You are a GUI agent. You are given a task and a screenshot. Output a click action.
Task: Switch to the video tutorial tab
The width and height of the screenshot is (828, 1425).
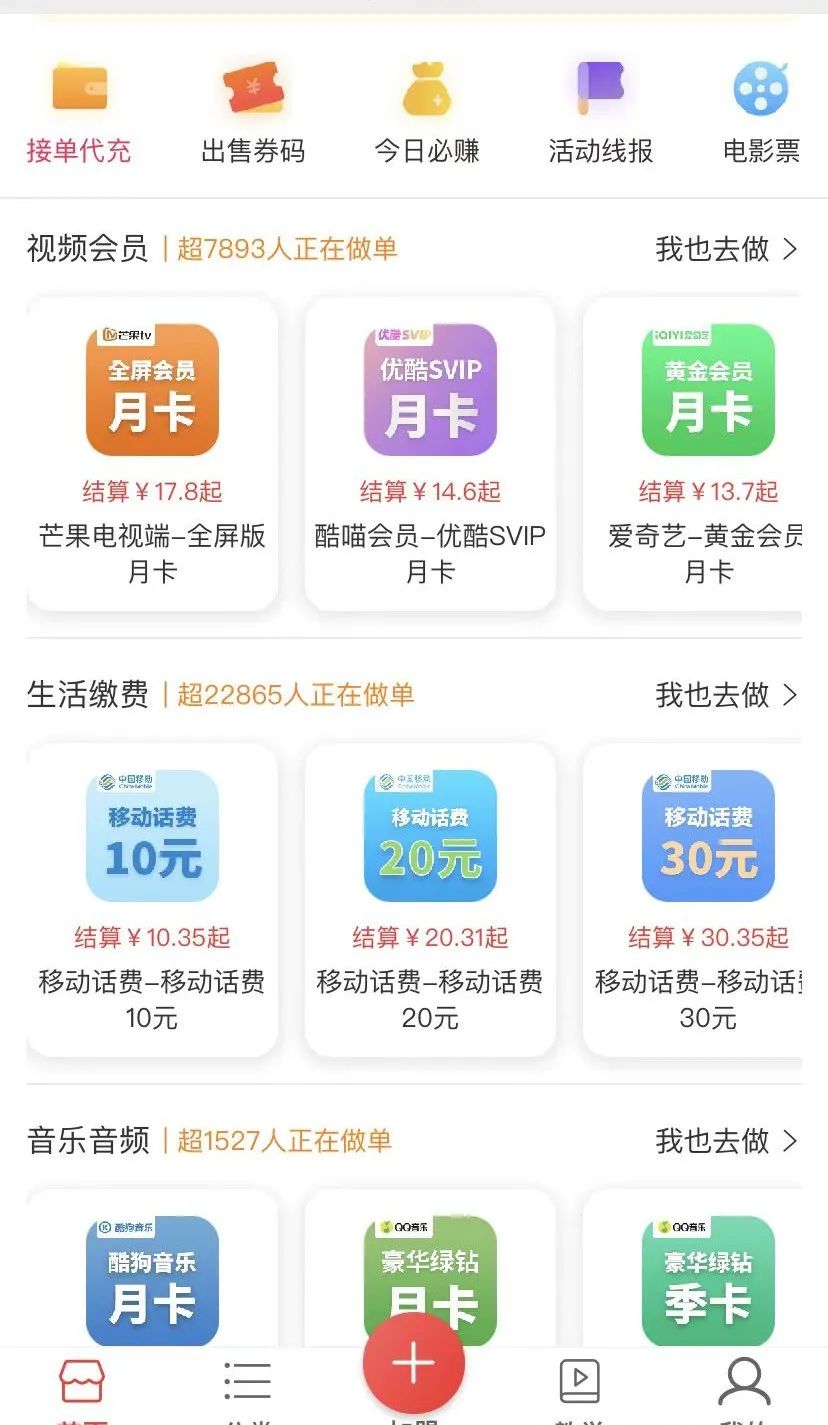pos(580,1388)
